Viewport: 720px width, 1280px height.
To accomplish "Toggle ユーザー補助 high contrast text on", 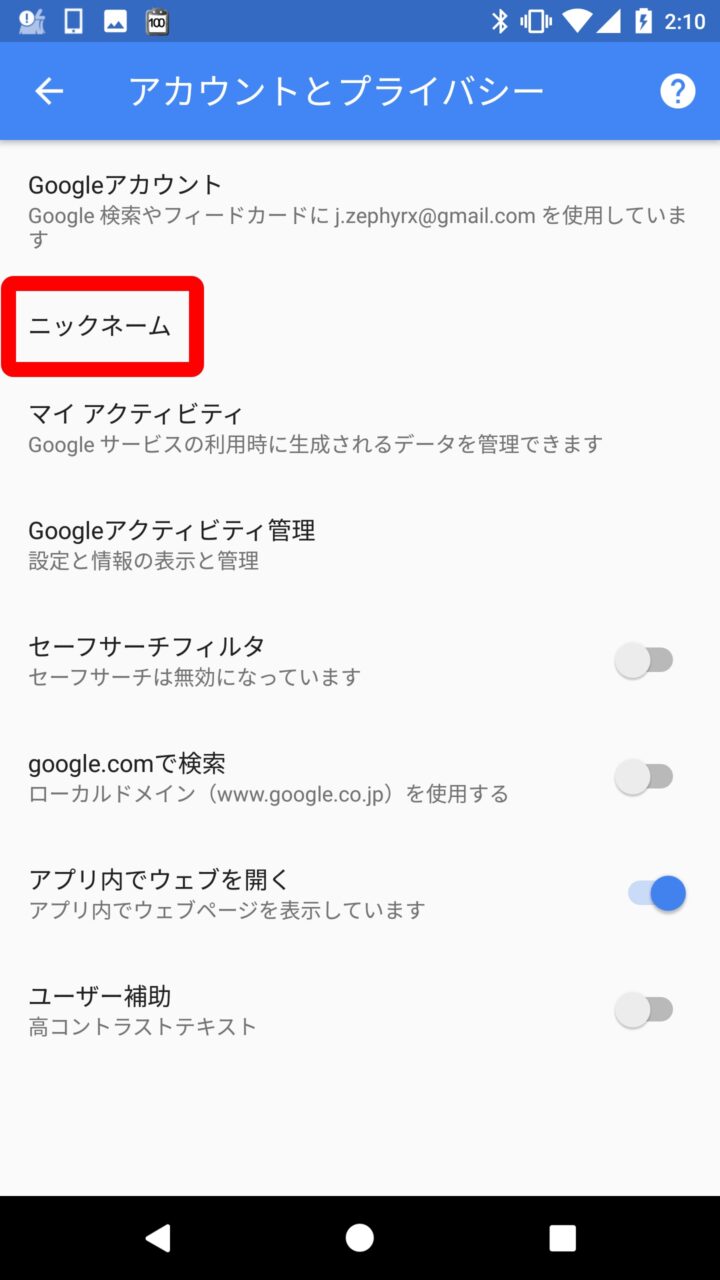I will (x=645, y=1010).
